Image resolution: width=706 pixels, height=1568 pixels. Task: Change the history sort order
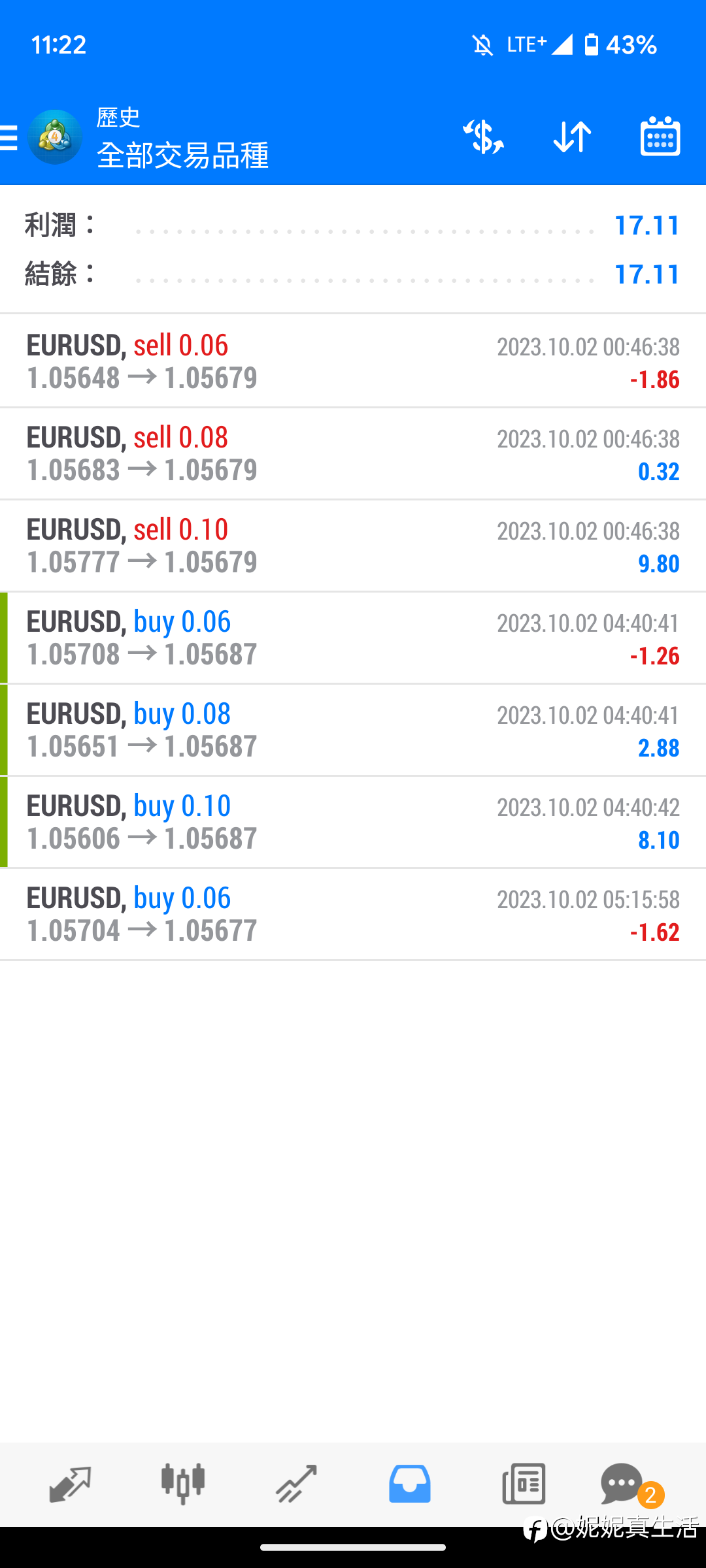click(x=572, y=137)
